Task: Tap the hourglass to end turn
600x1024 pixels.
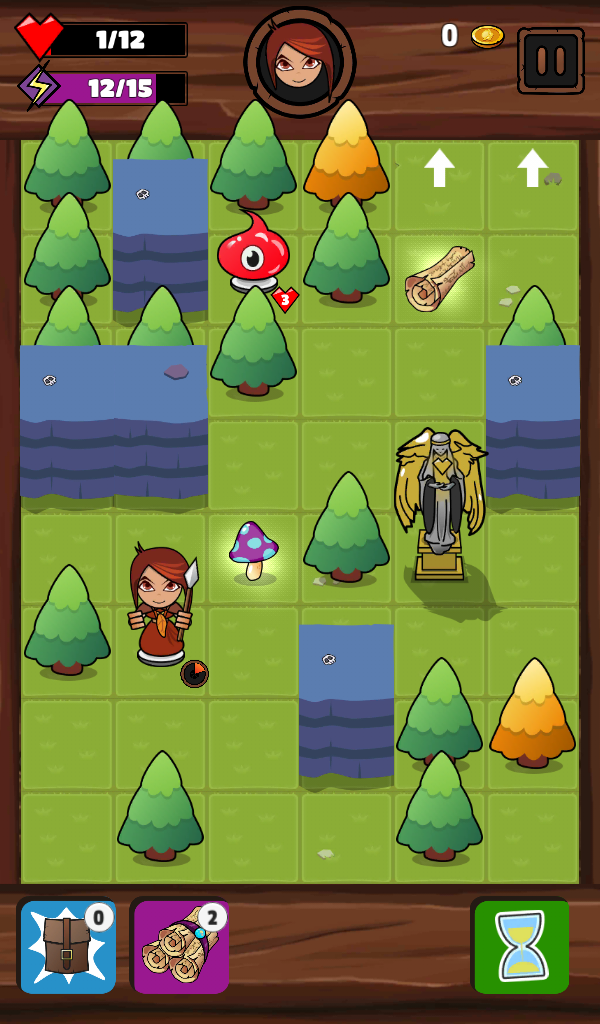Action: tap(521, 946)
